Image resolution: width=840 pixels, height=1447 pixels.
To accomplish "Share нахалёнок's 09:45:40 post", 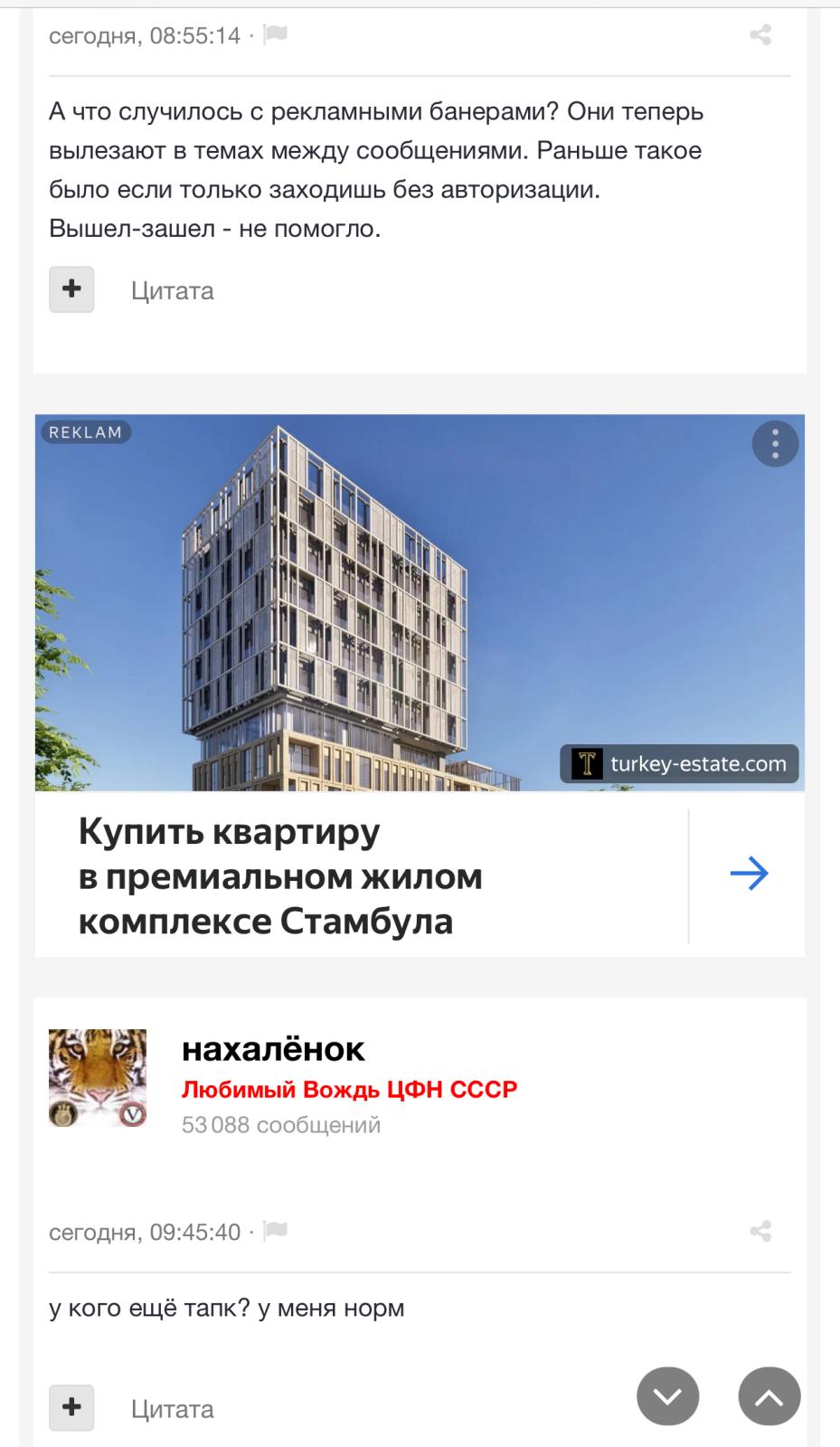I will point(760,1232).
